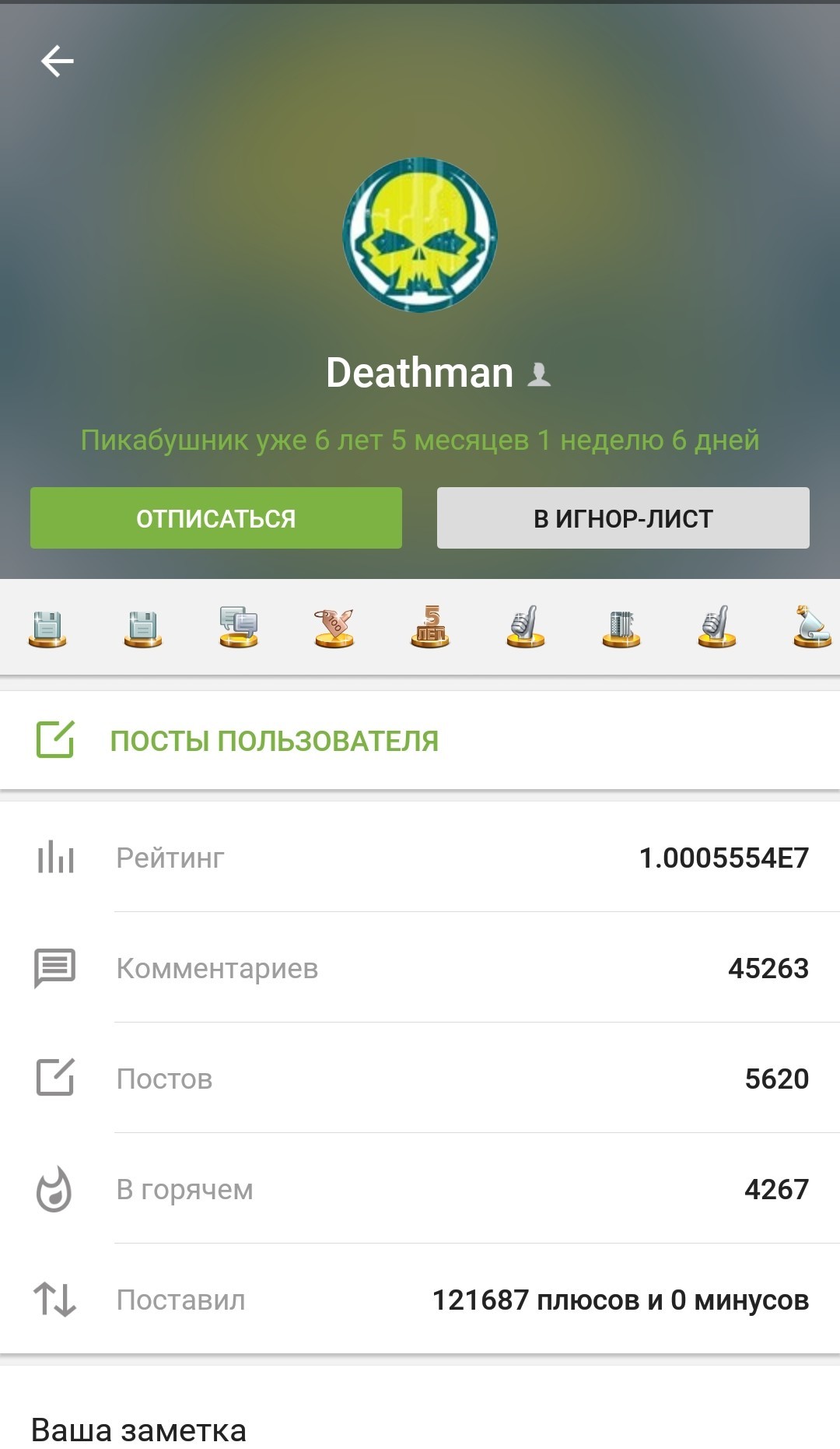This screenshot has width=840, height=1449.
Task: Tap the 5 лет anniversary award badge
Action: [430, 627]
